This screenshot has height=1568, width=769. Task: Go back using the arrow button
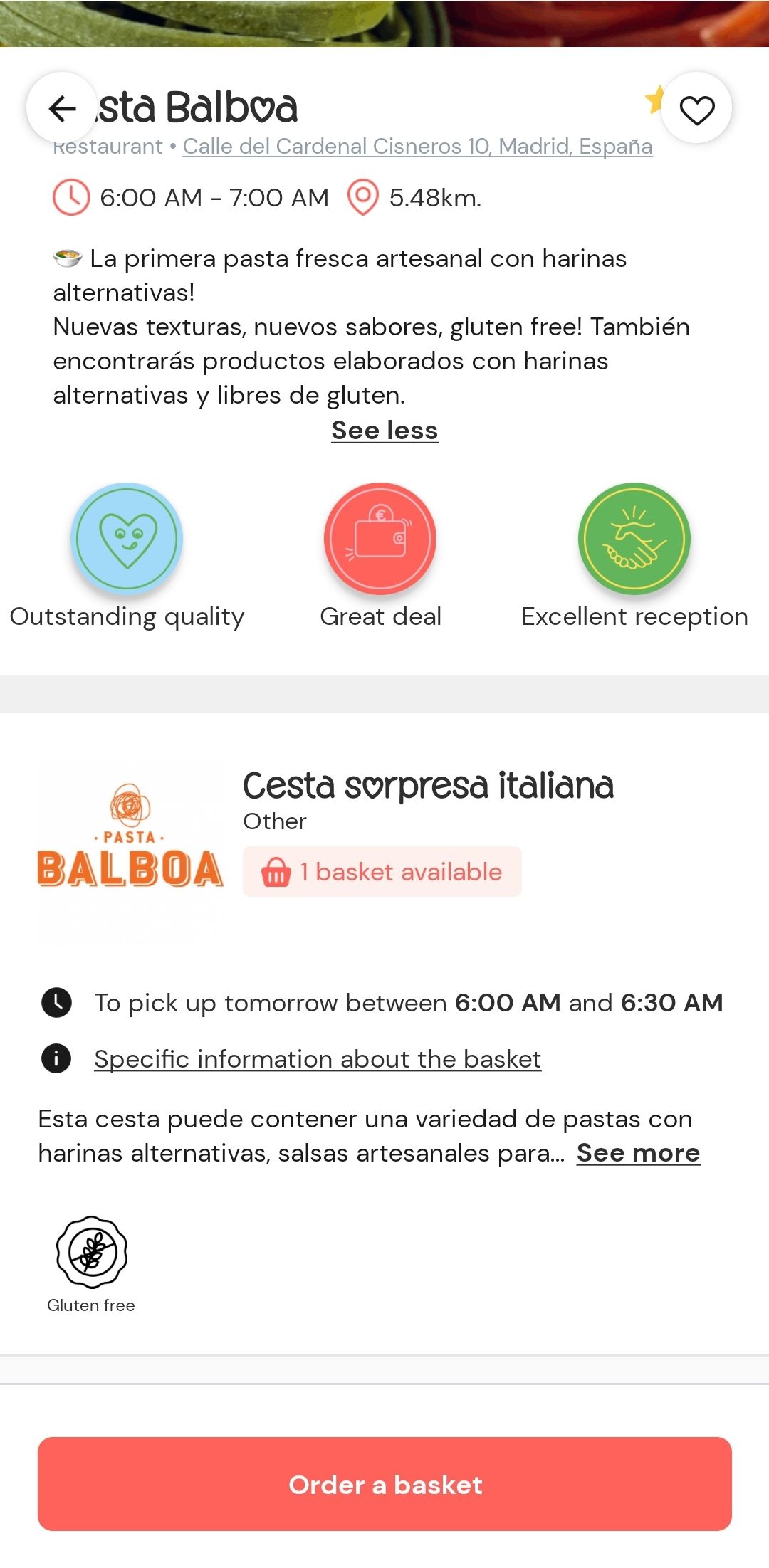62,108
